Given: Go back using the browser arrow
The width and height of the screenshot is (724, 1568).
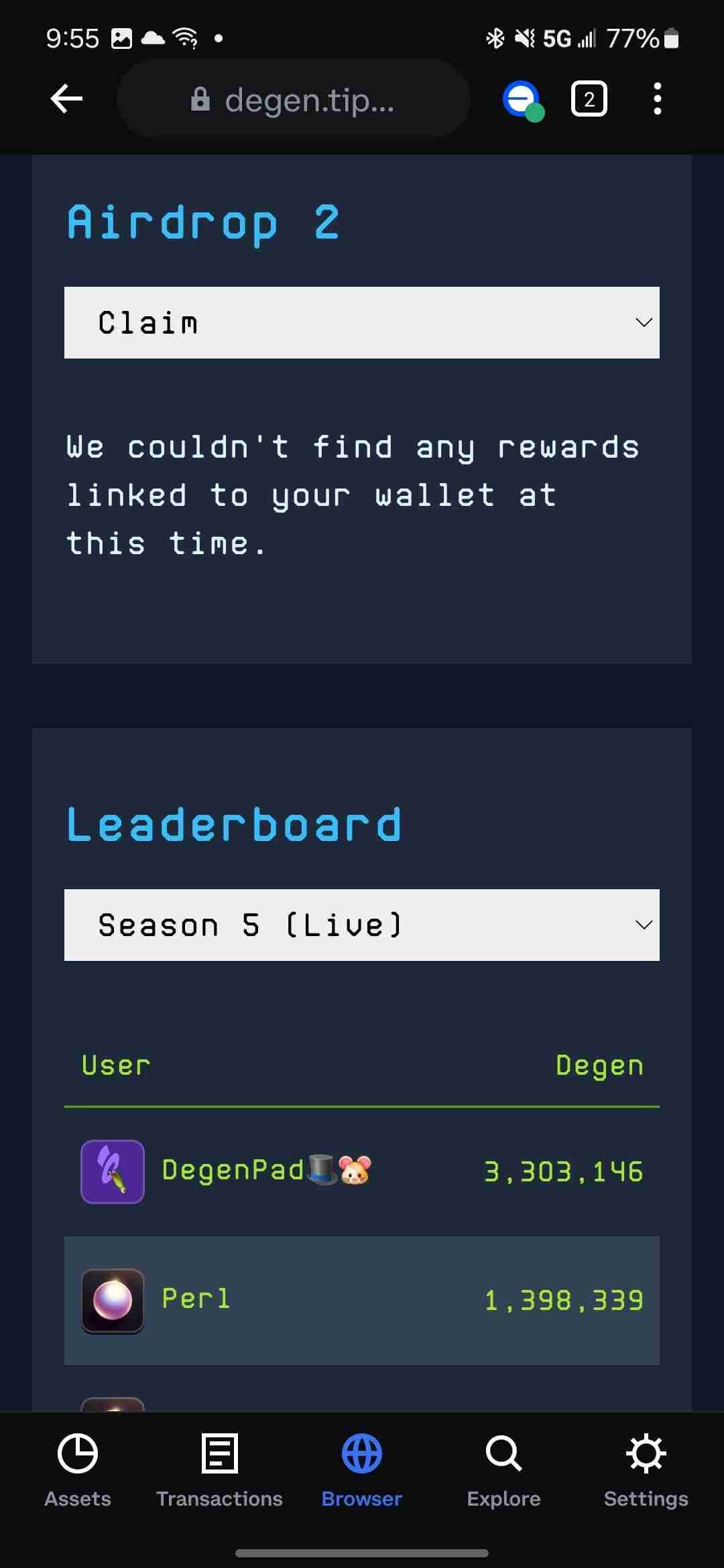Looking at the screenshot, I should point(66,99).
